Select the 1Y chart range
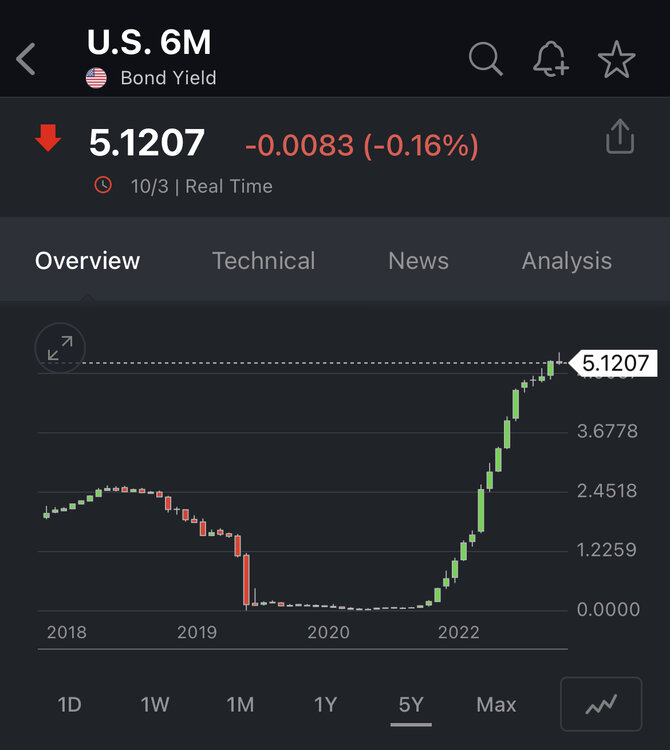The height and width of the screenshot is (750, 670). click(325, 704)
